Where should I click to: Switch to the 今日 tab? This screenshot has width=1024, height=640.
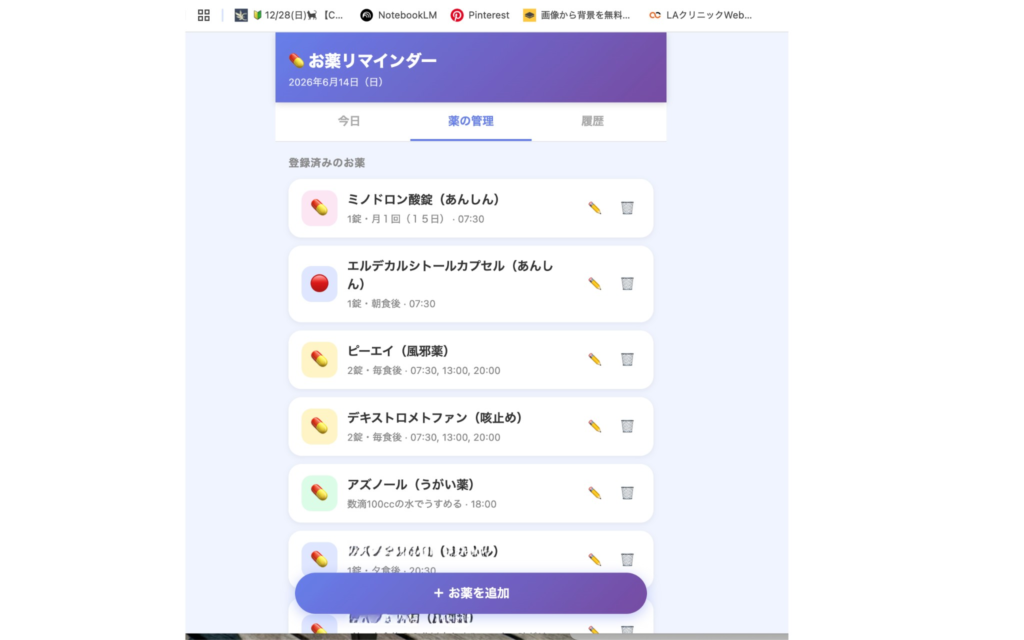pyautogui.click(x=349, y=121)
